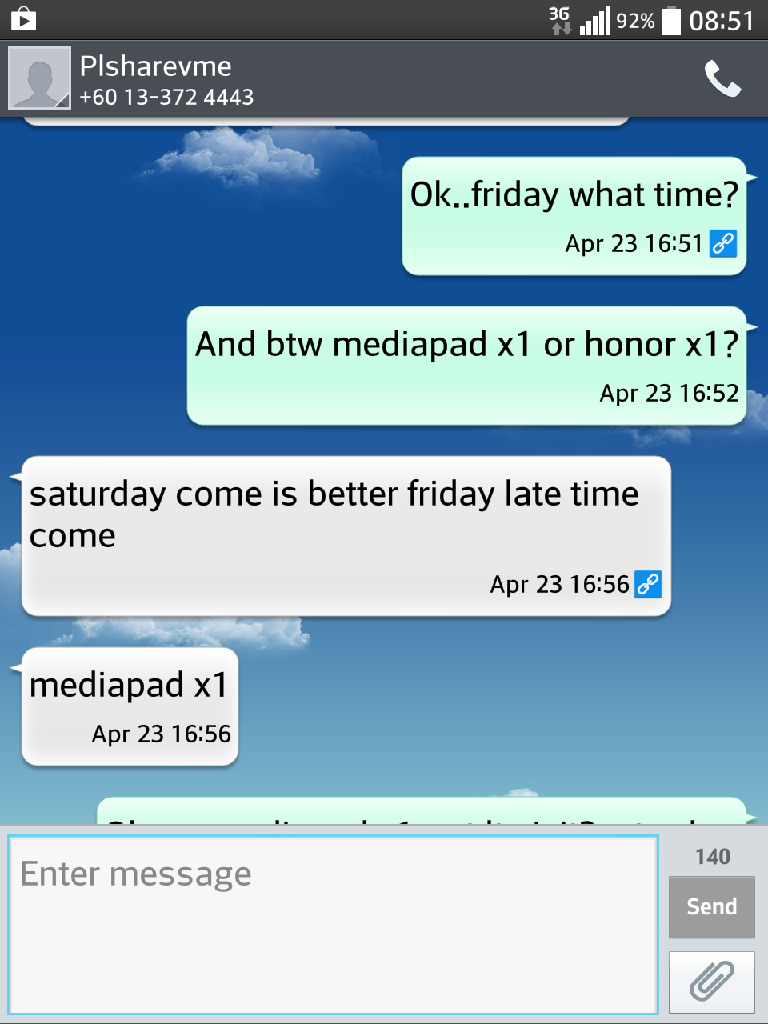Attach a file with the paperclip
Screen dimensions: 768x1024
(711, 981)
